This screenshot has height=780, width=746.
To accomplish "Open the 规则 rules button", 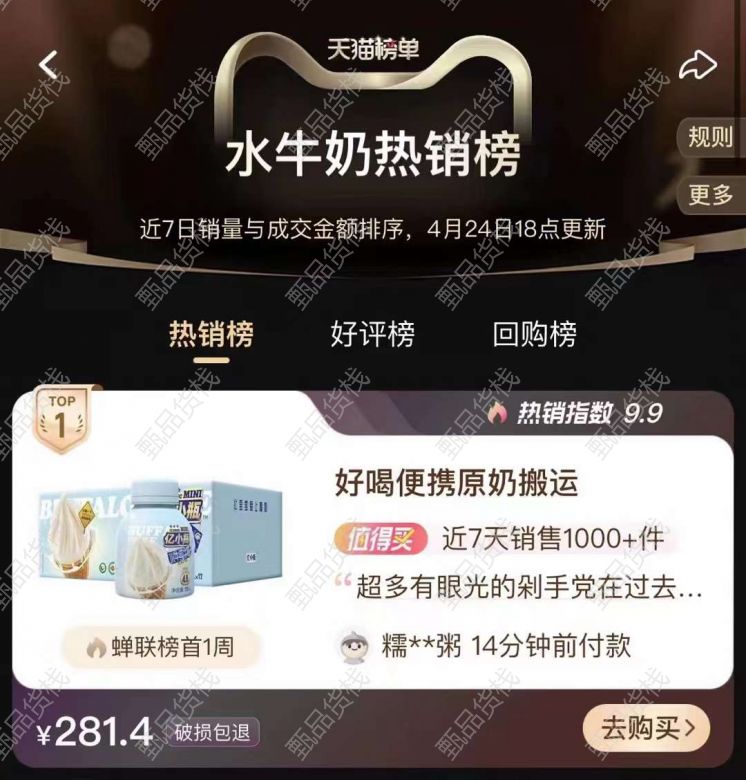I will [711, 138].
